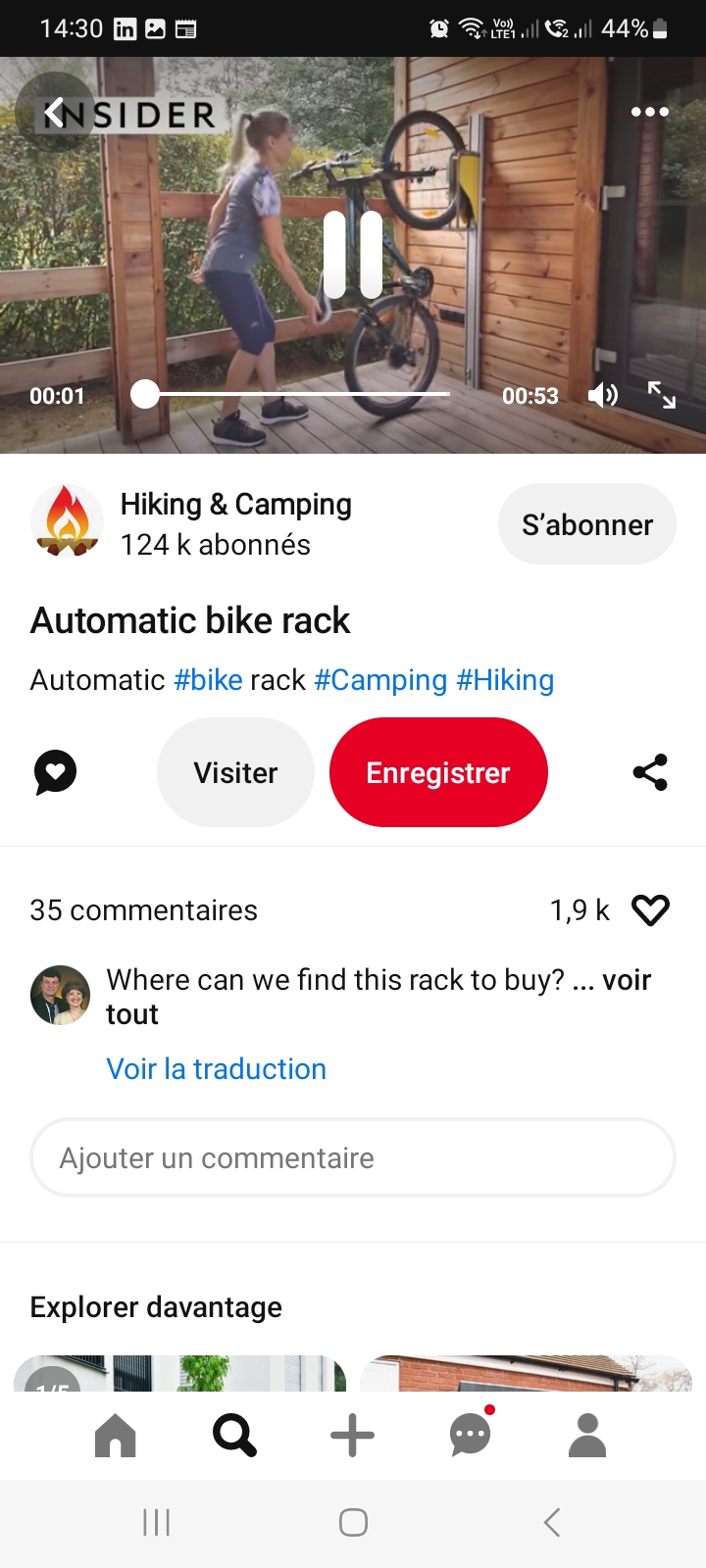This screenshot has height=1568, width=706.
Task: Mute the video sound
Action: click(602, 395)
